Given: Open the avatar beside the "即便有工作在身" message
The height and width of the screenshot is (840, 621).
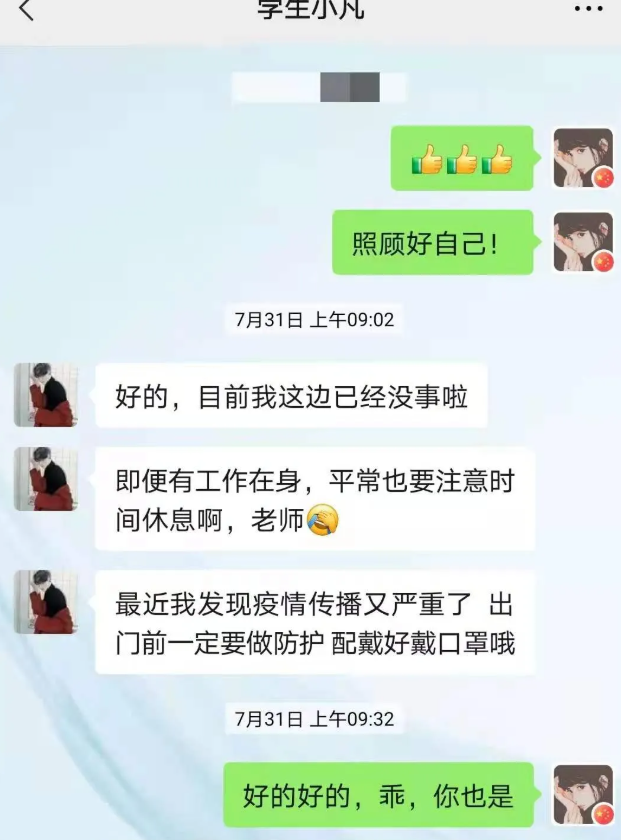Looking at the screenshot, I should (46, 479).
